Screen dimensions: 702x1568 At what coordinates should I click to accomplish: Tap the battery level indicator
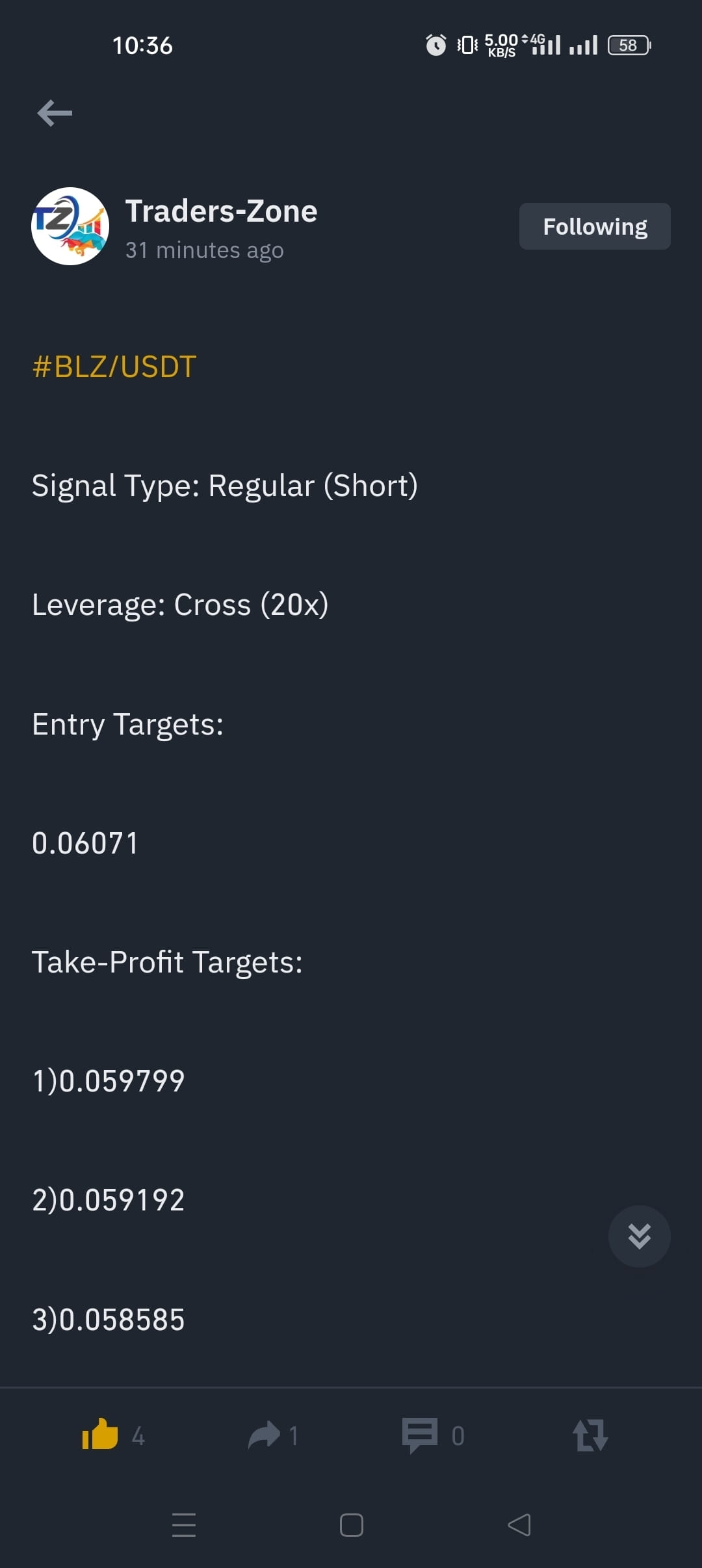click(627, 44)
